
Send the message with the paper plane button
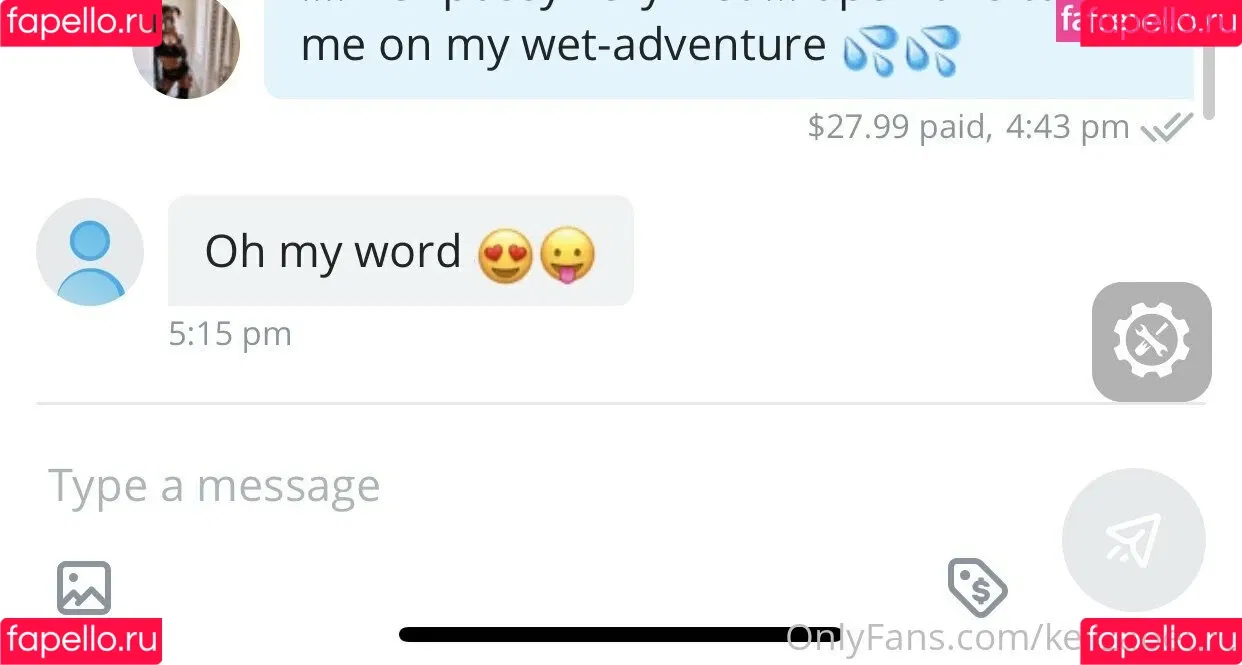(1133, 540)
